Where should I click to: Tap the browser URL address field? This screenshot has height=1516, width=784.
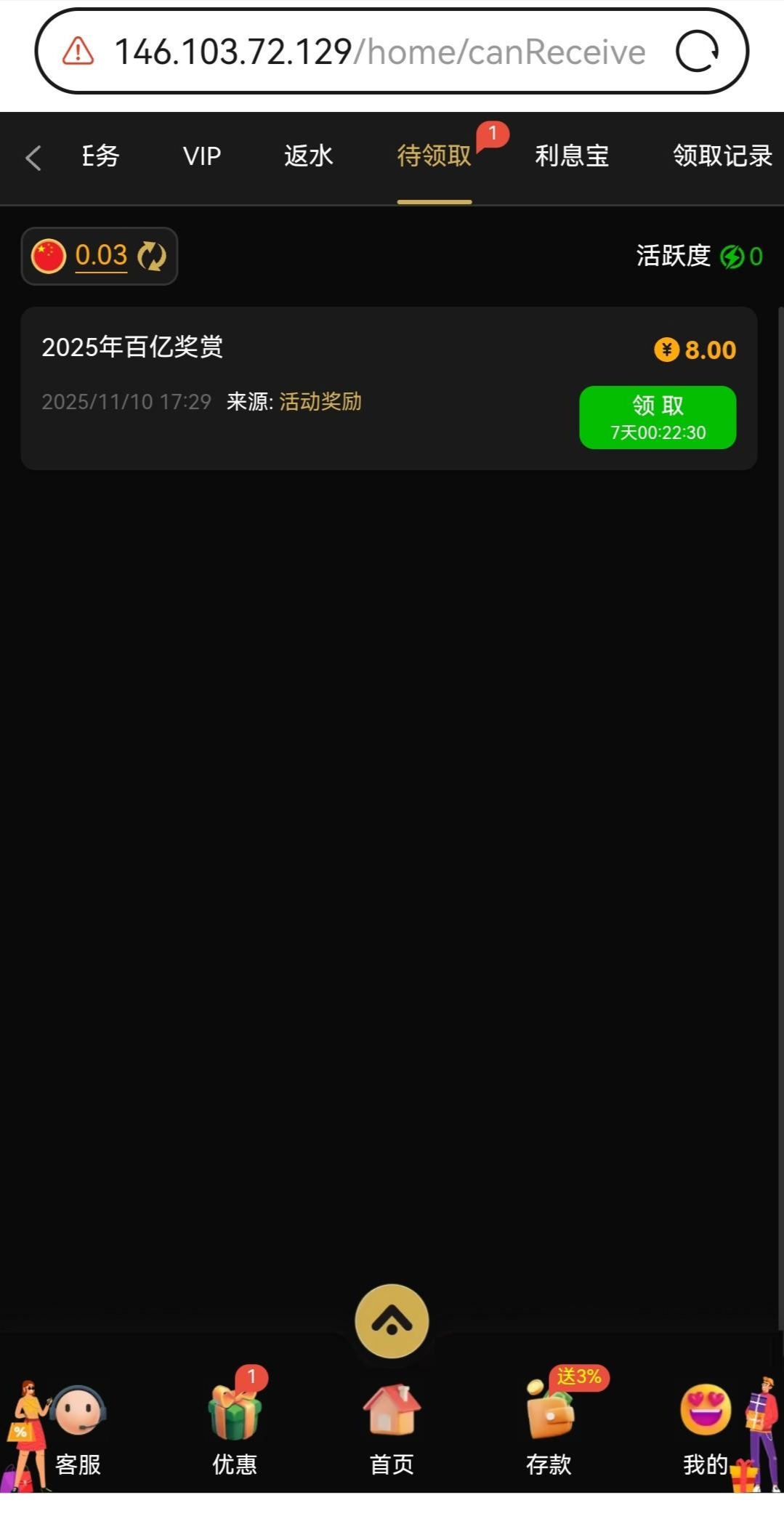coord(378,52)
